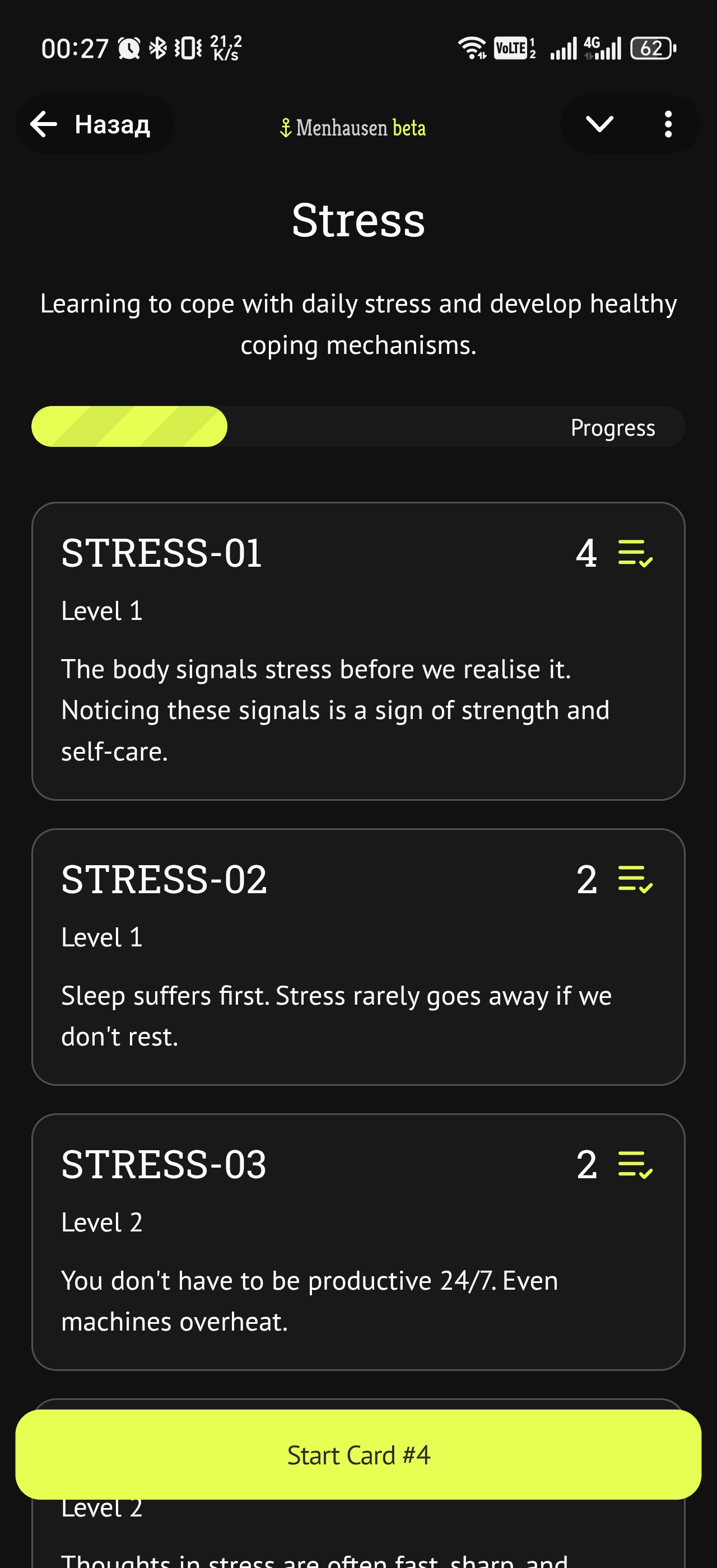The width and height of the screenshot is (717, 1568).
Task: Tap the Start Card #4 button
Action: [x=358, y=1454]
